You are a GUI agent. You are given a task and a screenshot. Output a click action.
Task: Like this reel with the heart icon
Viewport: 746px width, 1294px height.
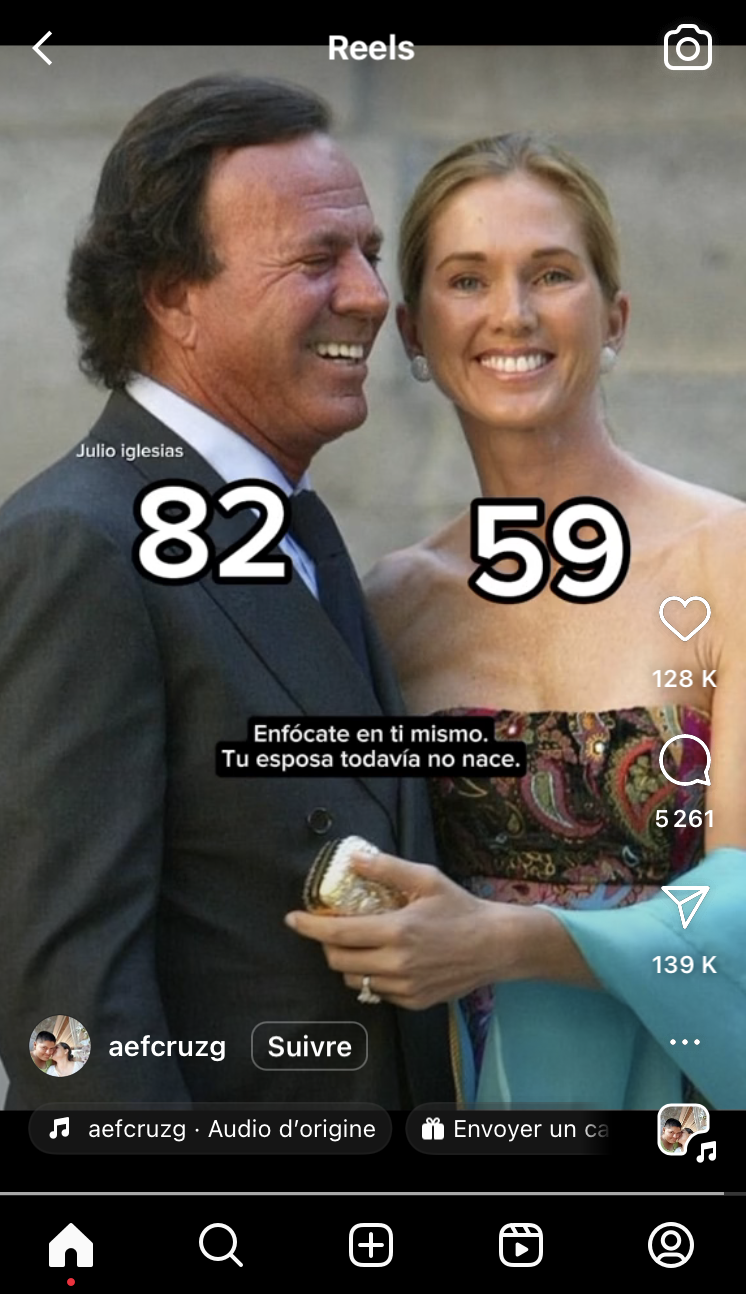click(x=685, y=619)
